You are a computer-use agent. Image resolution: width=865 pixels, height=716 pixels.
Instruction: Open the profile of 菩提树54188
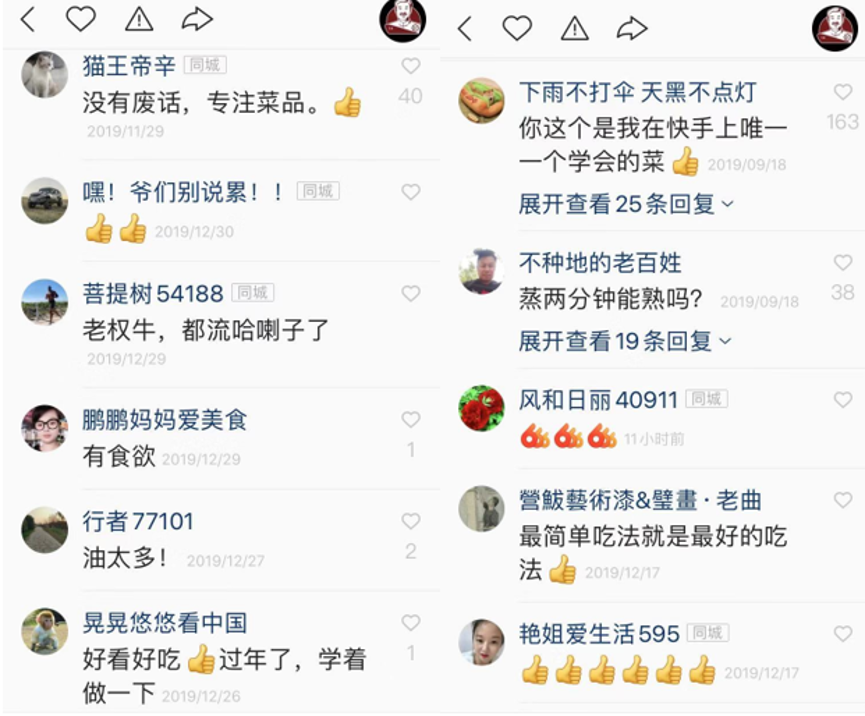point(153,293)
